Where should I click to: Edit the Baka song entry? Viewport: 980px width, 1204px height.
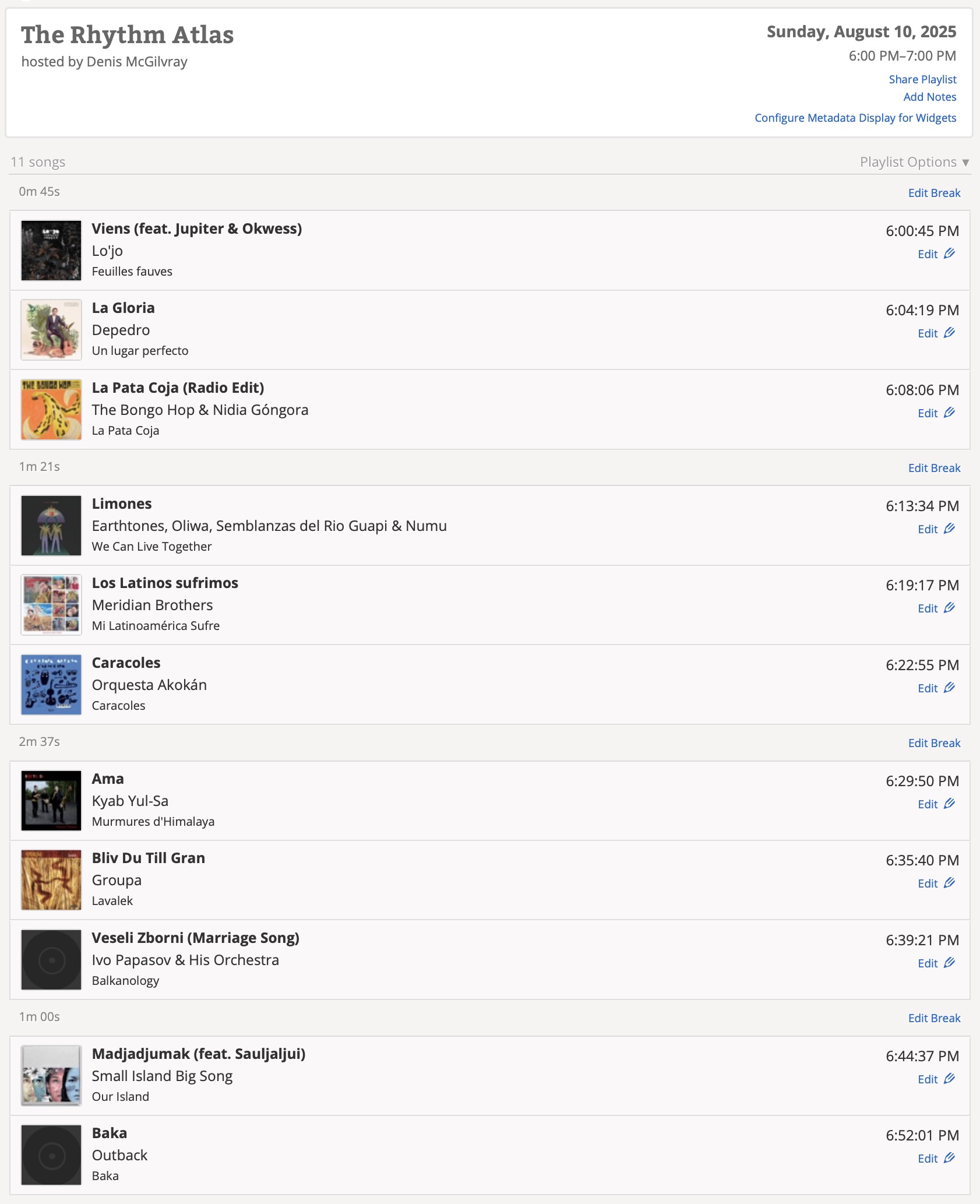pyautogui.click(x=935, y=1159)
